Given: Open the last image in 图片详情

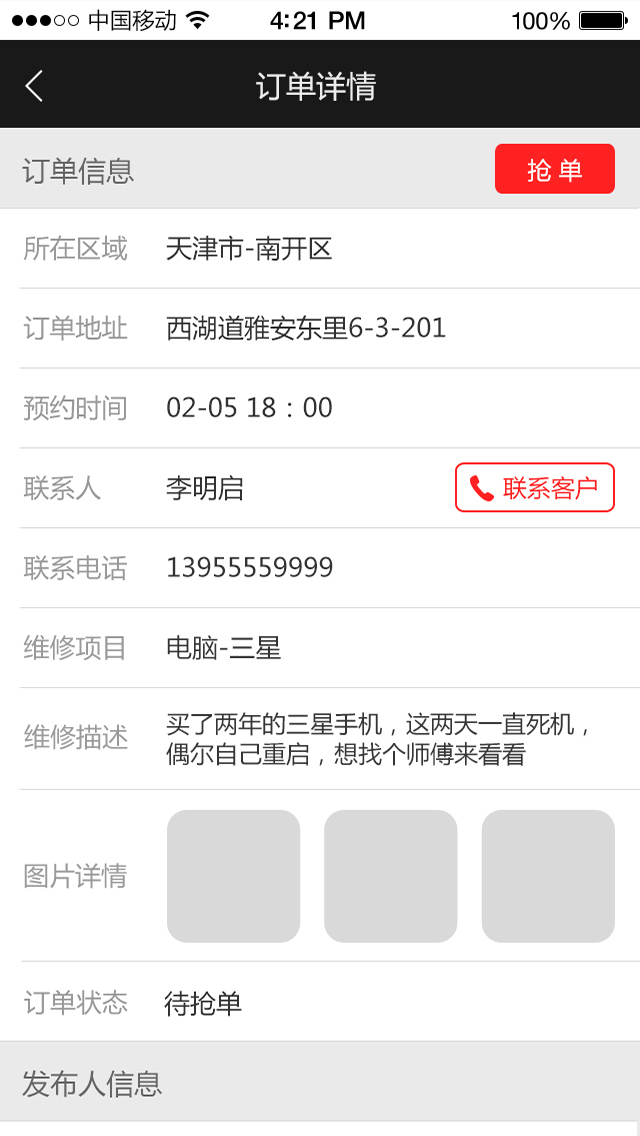Looking at the screenshot, I should [548, 876].
